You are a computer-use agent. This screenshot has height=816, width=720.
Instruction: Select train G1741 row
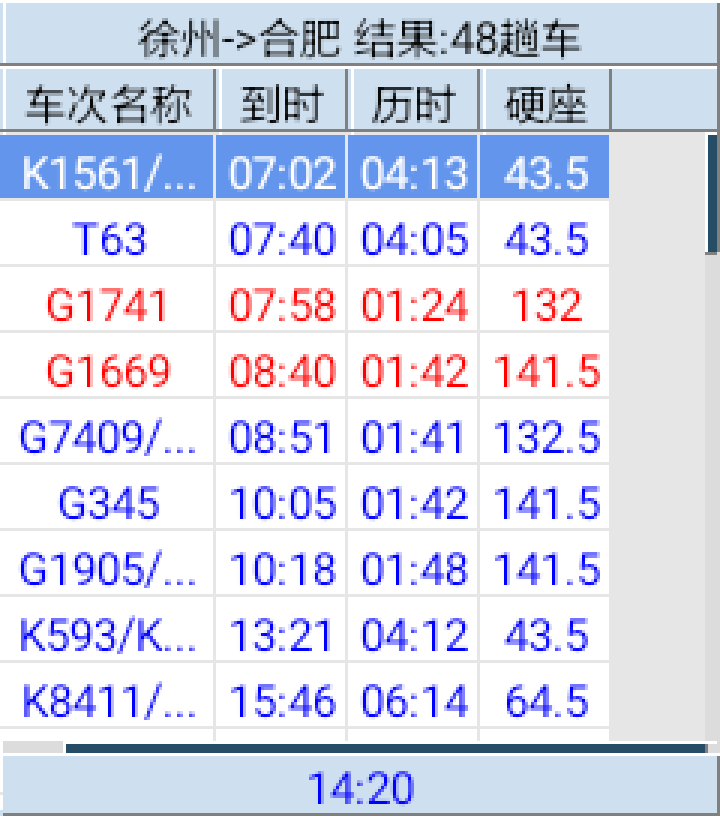(108, 306)
